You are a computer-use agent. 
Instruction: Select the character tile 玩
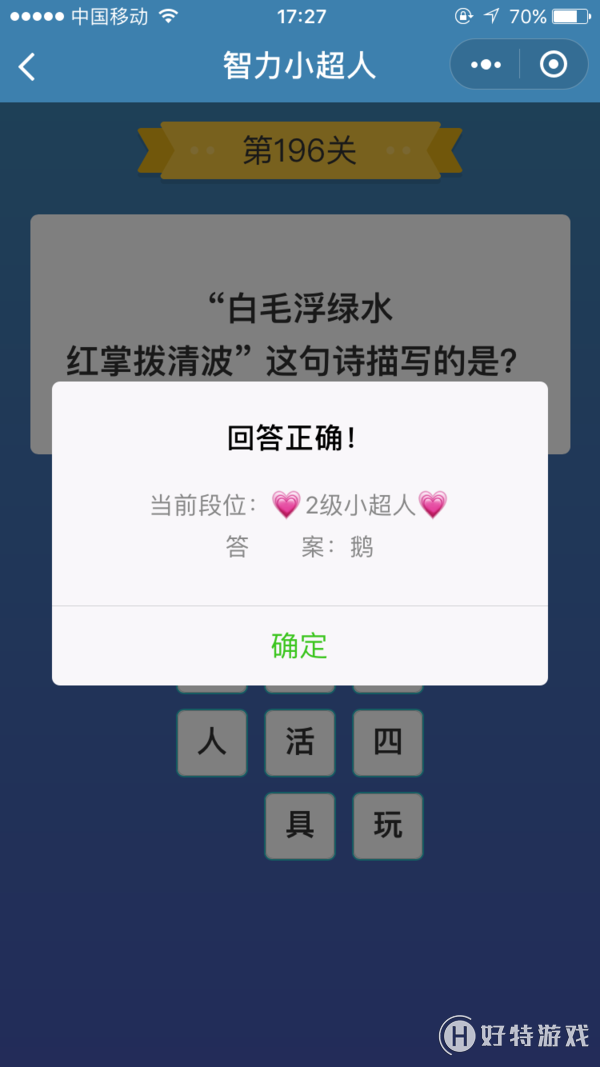click(x=388, y=826)
